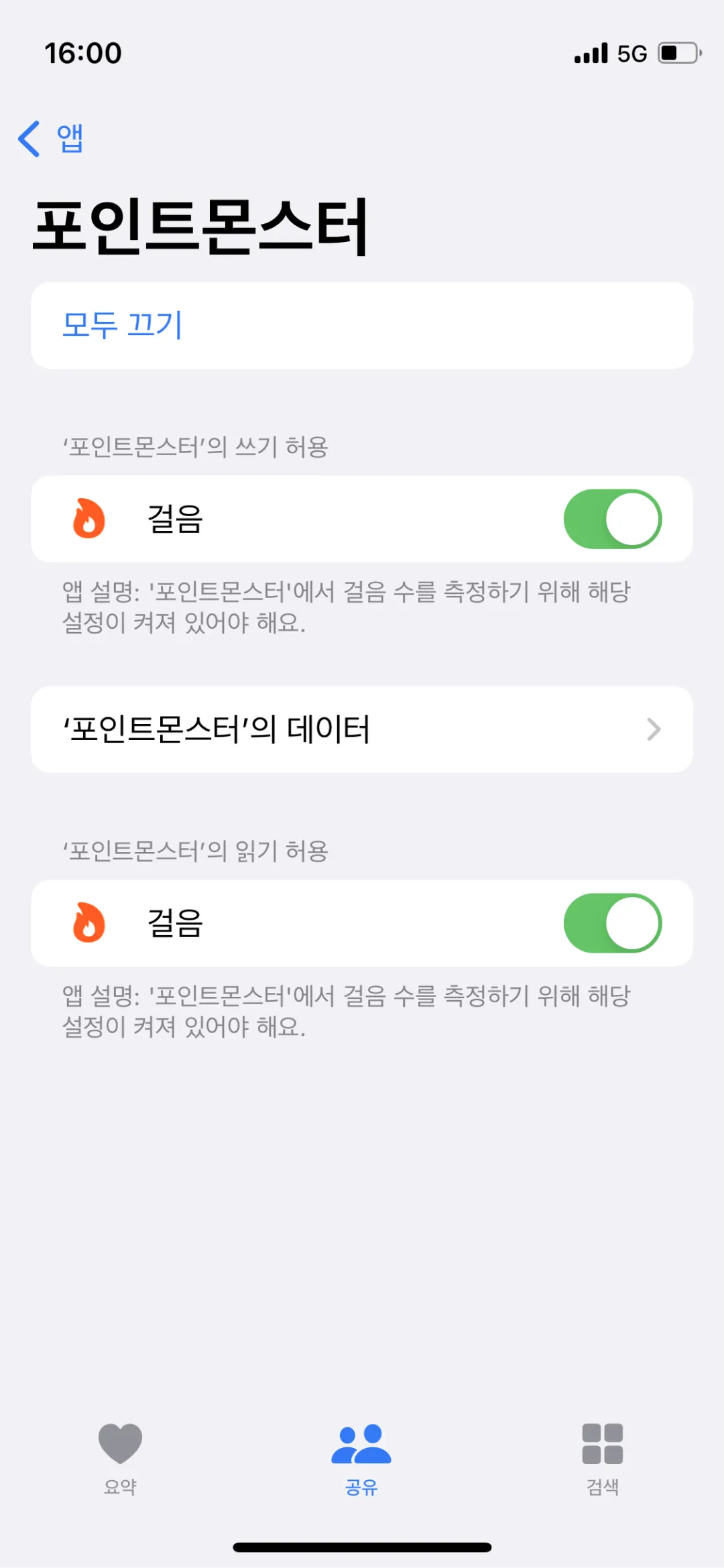This screenshot has width=724, height=1568.
Task: Open '포인트몬스터'의 데이터 row
Action: [x=362, y=729]
